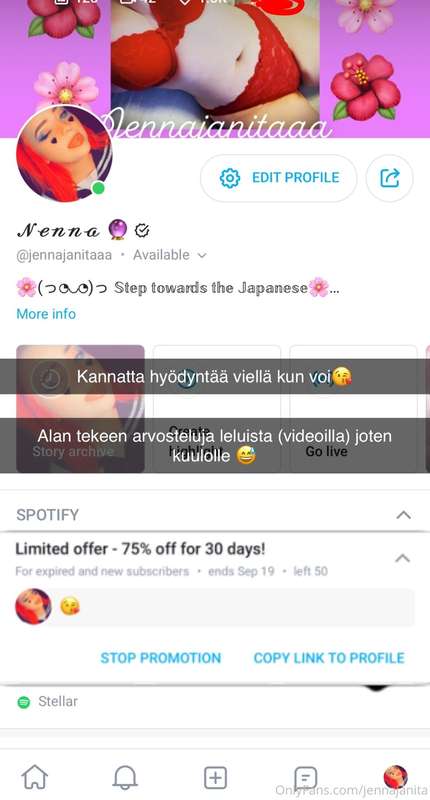Collapse the Limited offer promotion panel
This screenshot has height=800, width=430.
[x=402, y=558]
